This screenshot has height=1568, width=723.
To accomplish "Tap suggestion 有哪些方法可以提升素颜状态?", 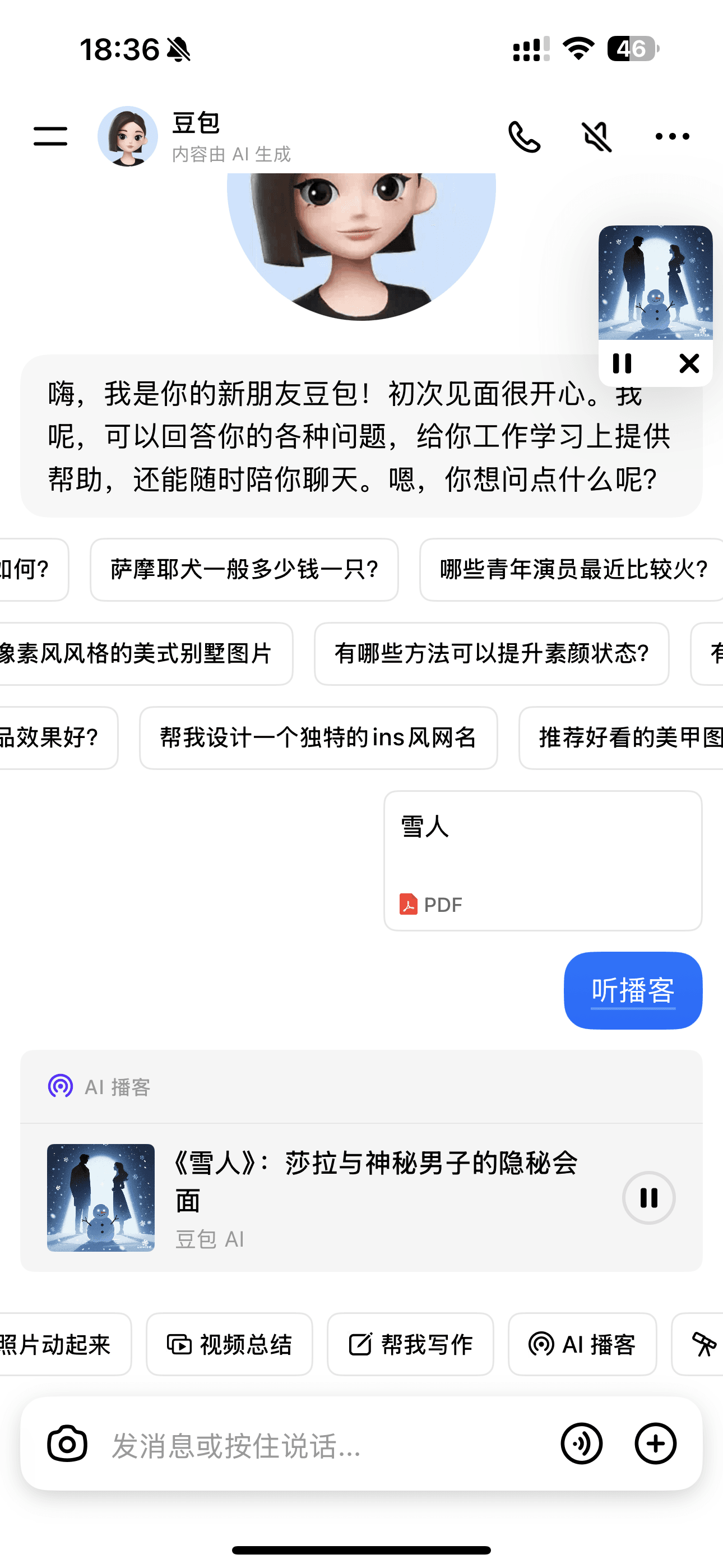I will pyautogui.click(x=491, y=654).
